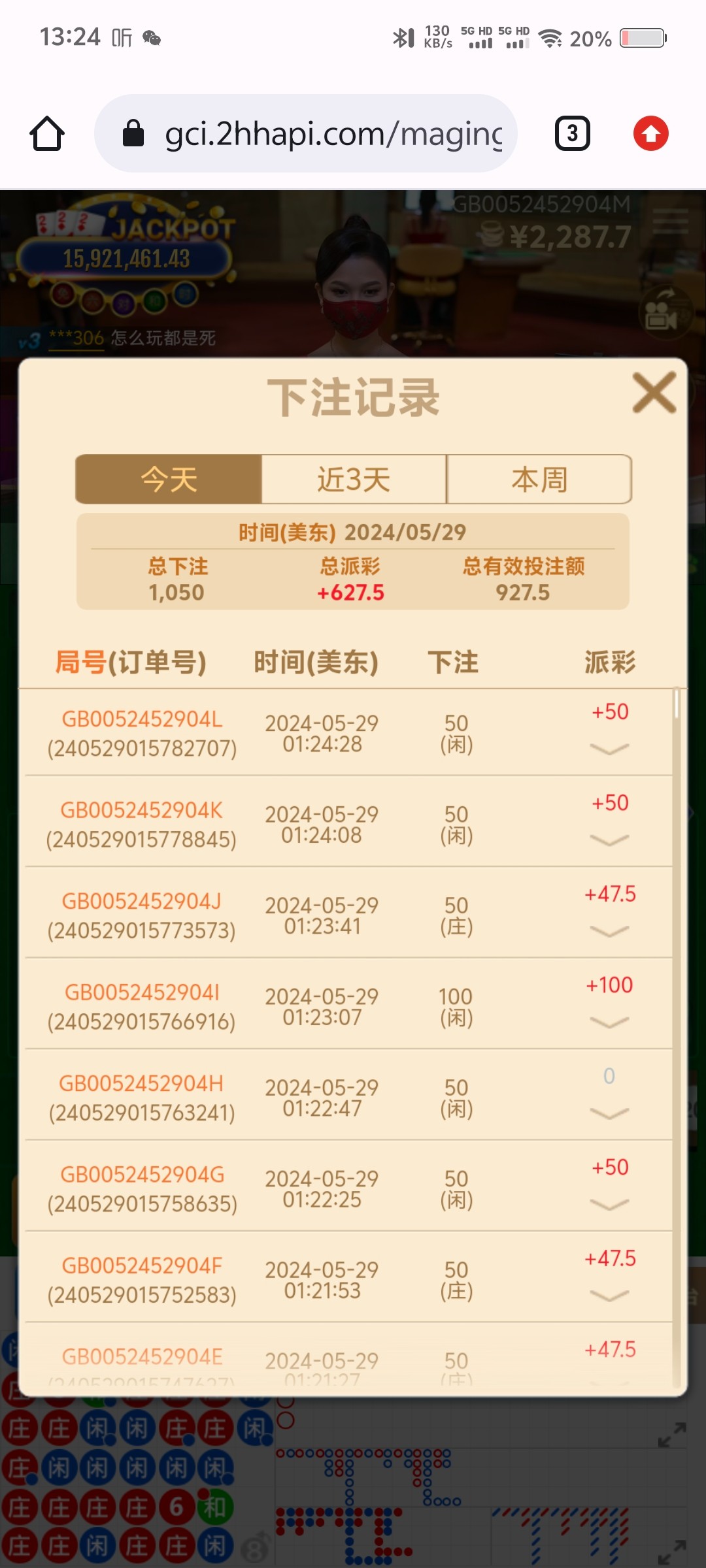Expand details for round GB0052452904H

click(609, 1113)
